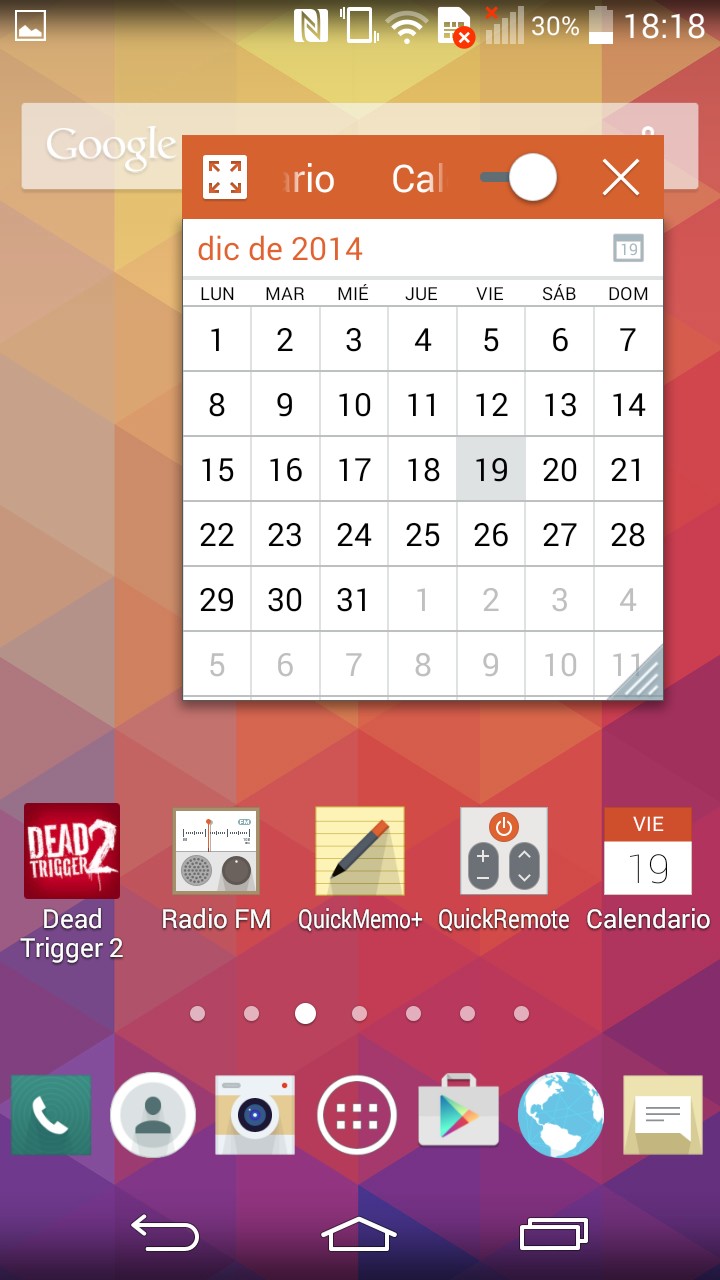Go to the home screen

(x=359, y=1234)
